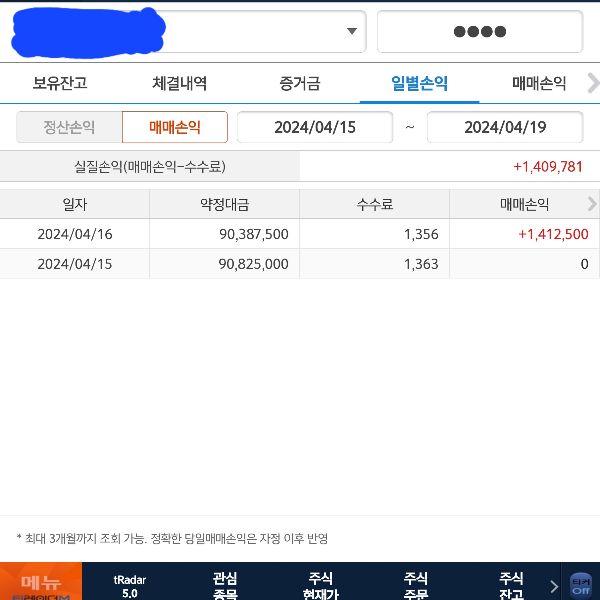Tap the account password field

479,32
